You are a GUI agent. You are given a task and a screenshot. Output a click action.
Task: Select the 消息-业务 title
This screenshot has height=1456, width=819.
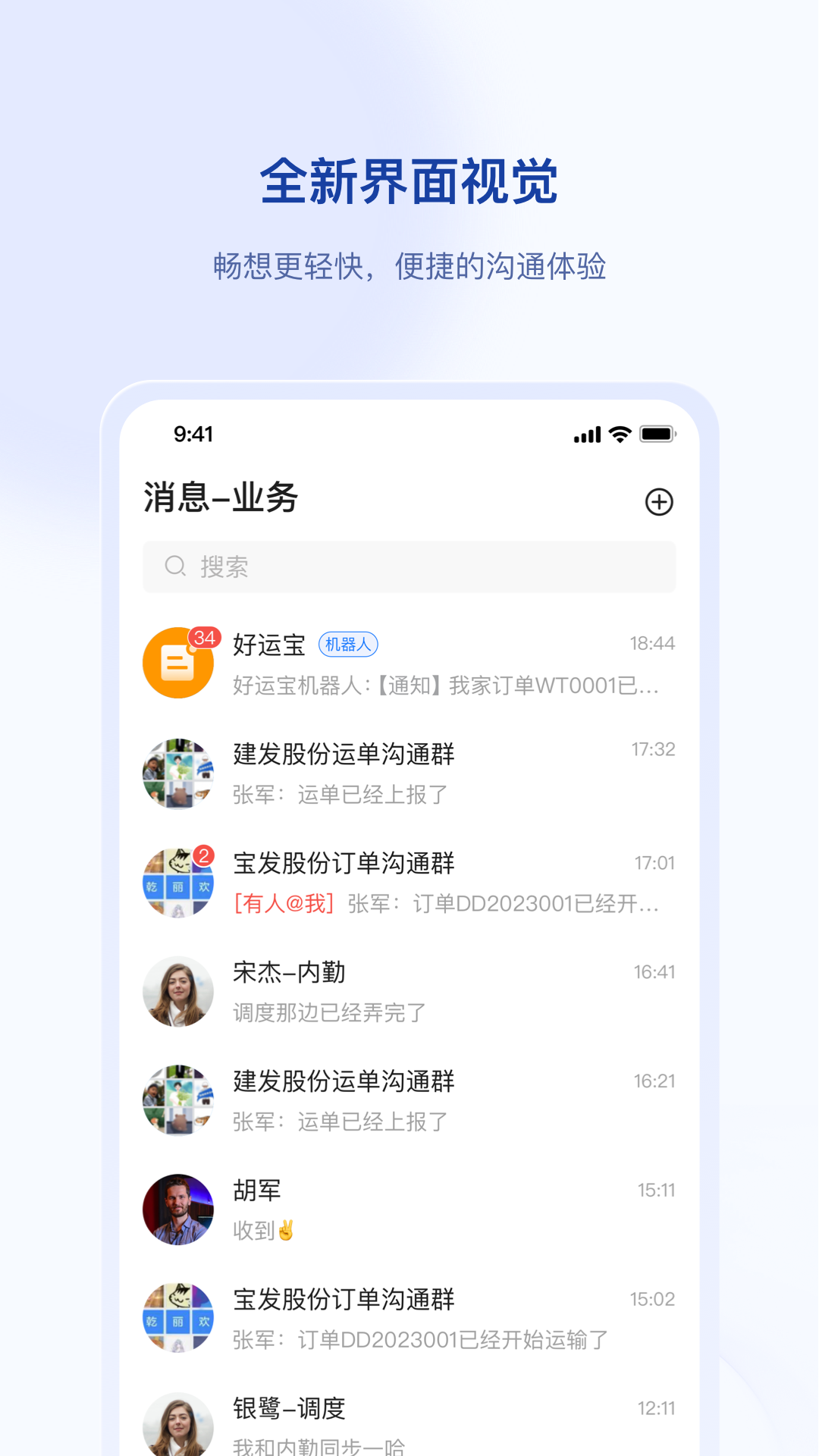221,500
